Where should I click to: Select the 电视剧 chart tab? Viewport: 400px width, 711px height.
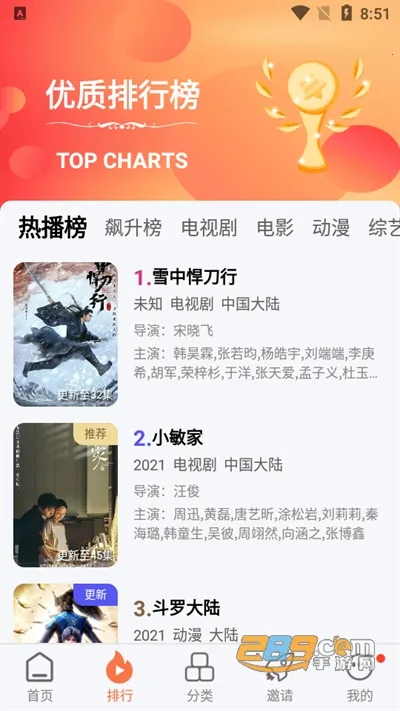pyautogui.click(x=209, y=228)
